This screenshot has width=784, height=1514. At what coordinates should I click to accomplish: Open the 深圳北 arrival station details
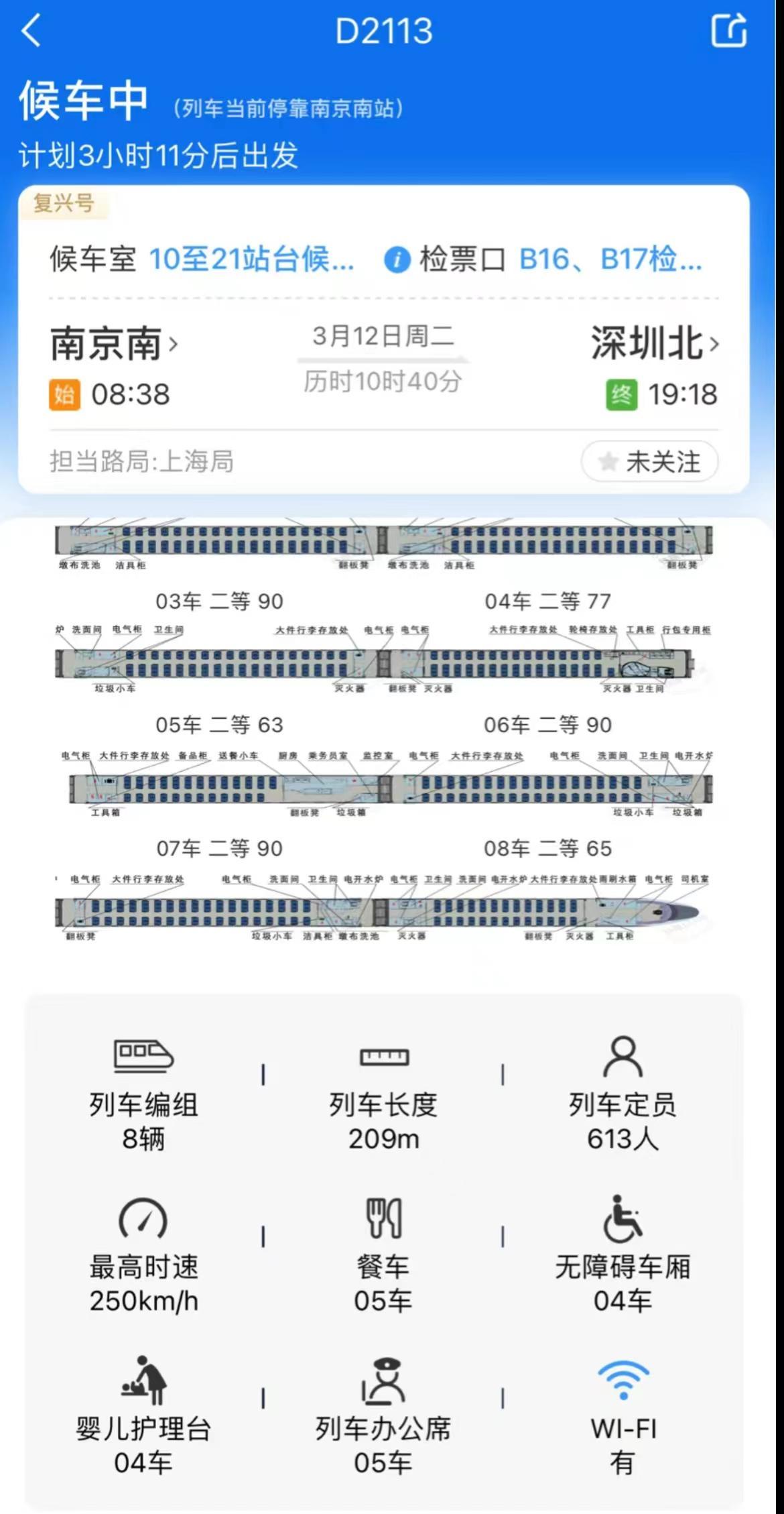pyautogui.click(x=654, y=344)
